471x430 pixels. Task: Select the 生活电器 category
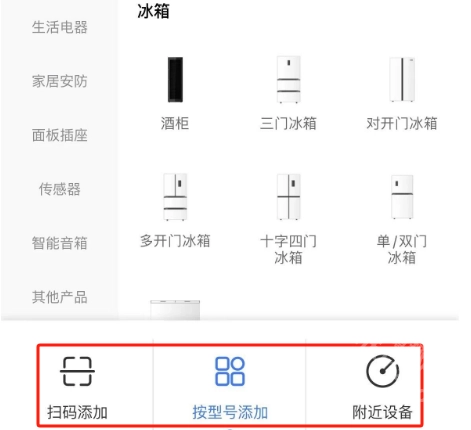coord(60,27)
